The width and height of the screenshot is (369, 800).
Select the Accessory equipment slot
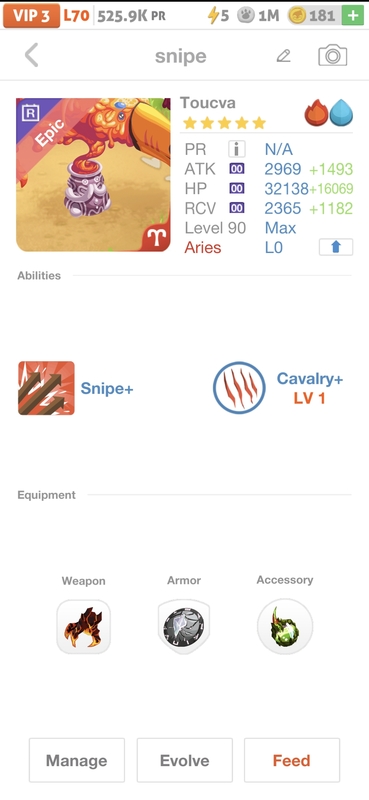(x=285, y=627)
